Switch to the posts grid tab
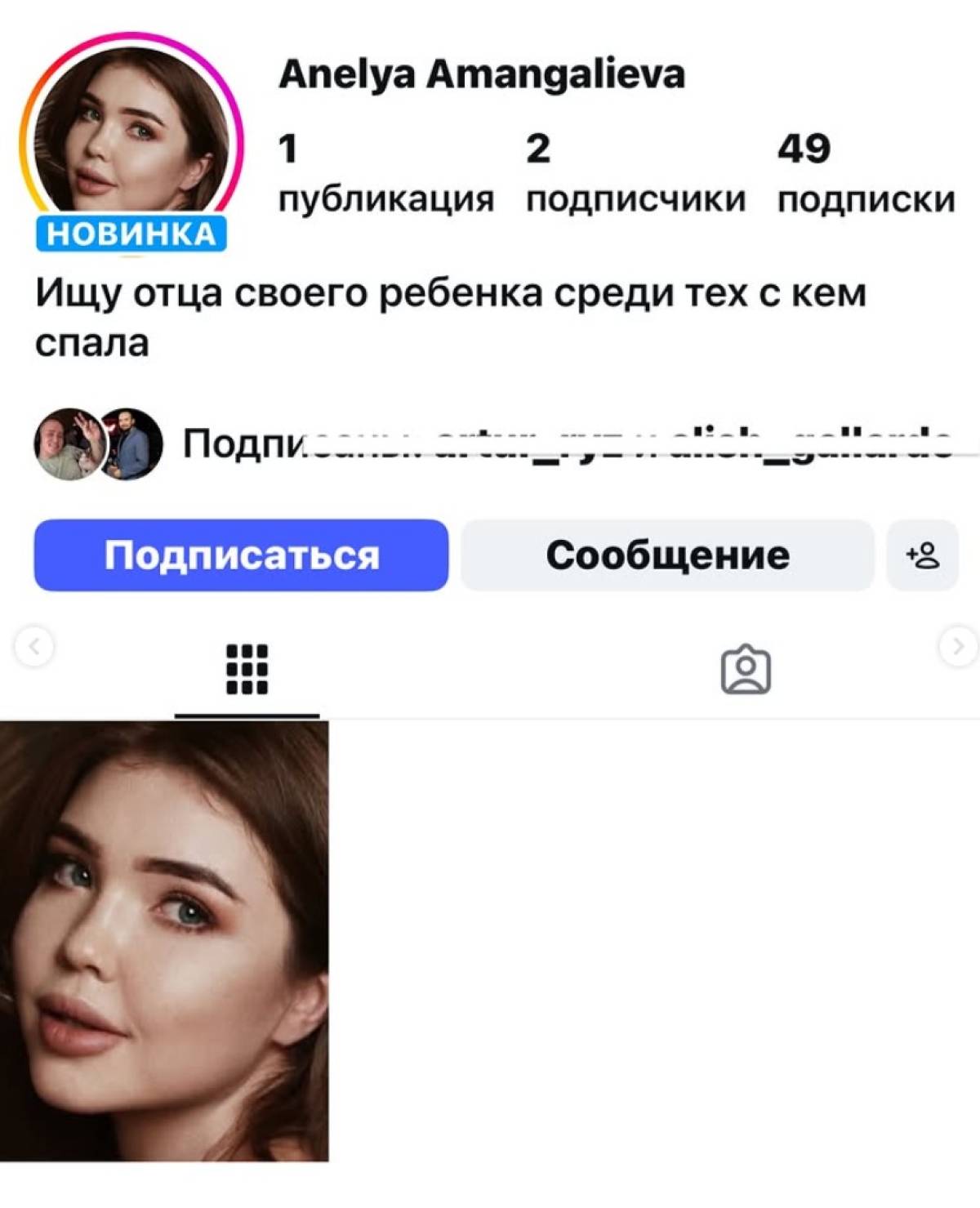The width and height of the screenshot is (980, 1208). point(247,670)
